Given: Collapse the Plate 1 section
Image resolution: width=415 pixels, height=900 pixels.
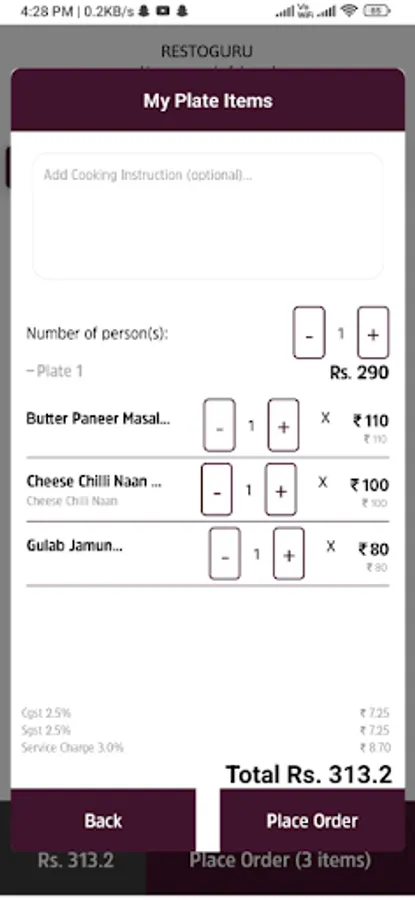Looking at the screenshot, I should pyautogui.click(x=55, y=371).
